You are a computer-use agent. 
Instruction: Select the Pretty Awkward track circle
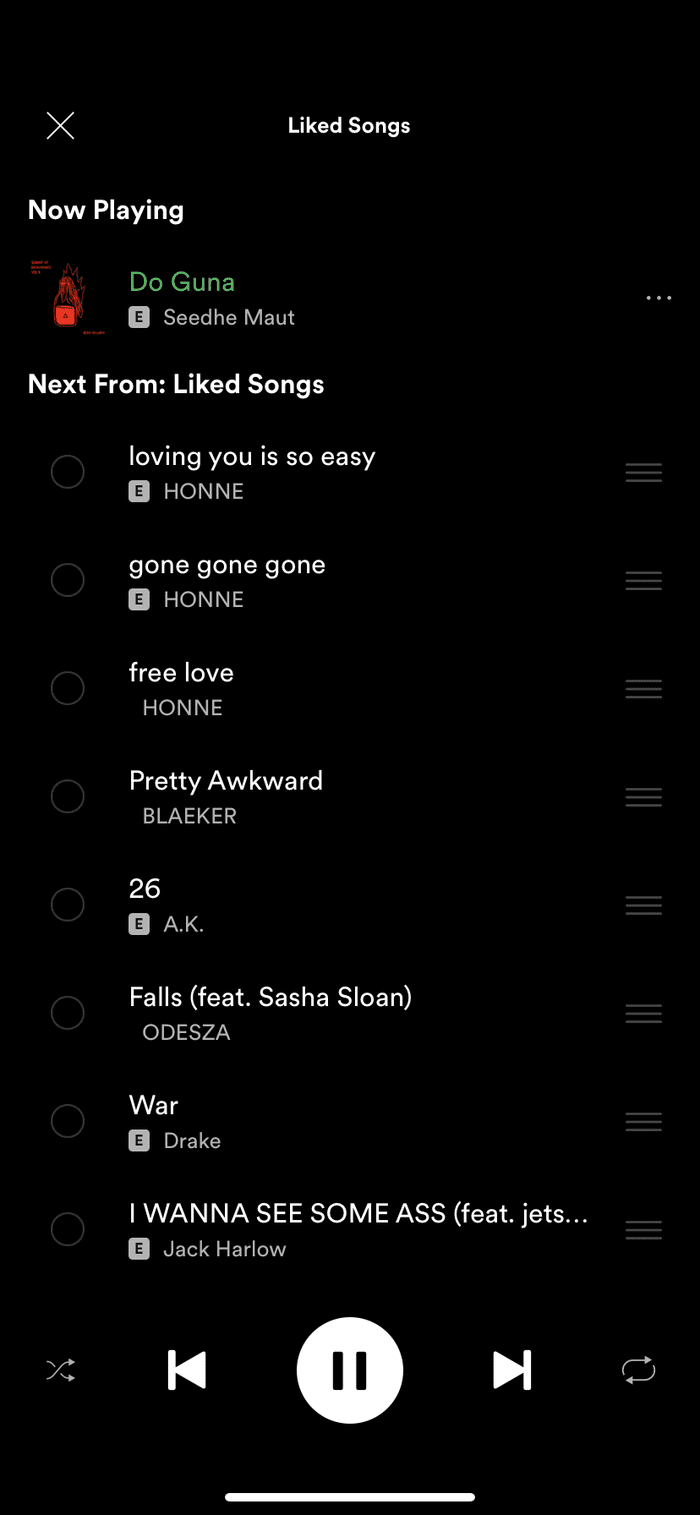click(x=67, y=797)
